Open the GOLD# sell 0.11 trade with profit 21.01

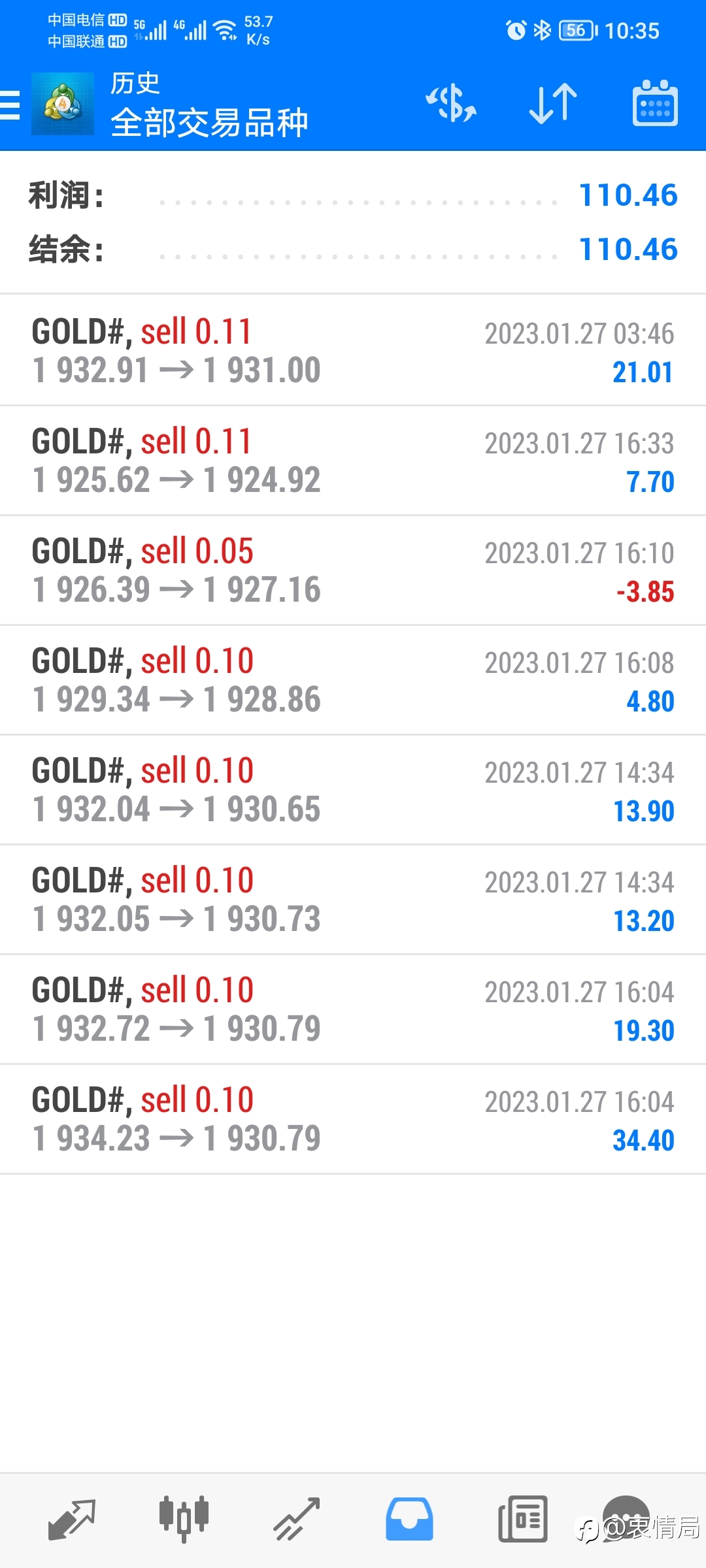(x=353, y=350)
